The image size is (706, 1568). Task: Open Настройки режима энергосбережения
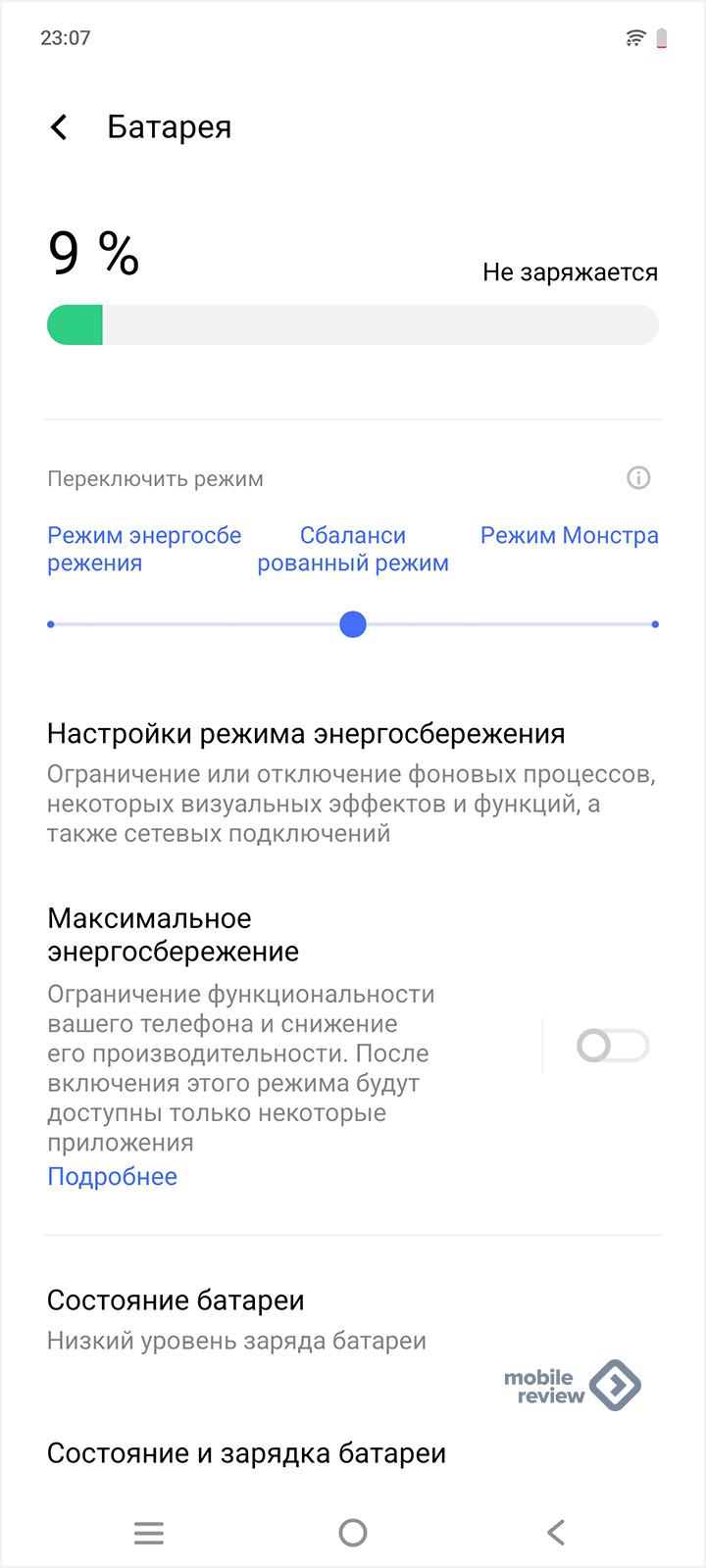[353, 782]
